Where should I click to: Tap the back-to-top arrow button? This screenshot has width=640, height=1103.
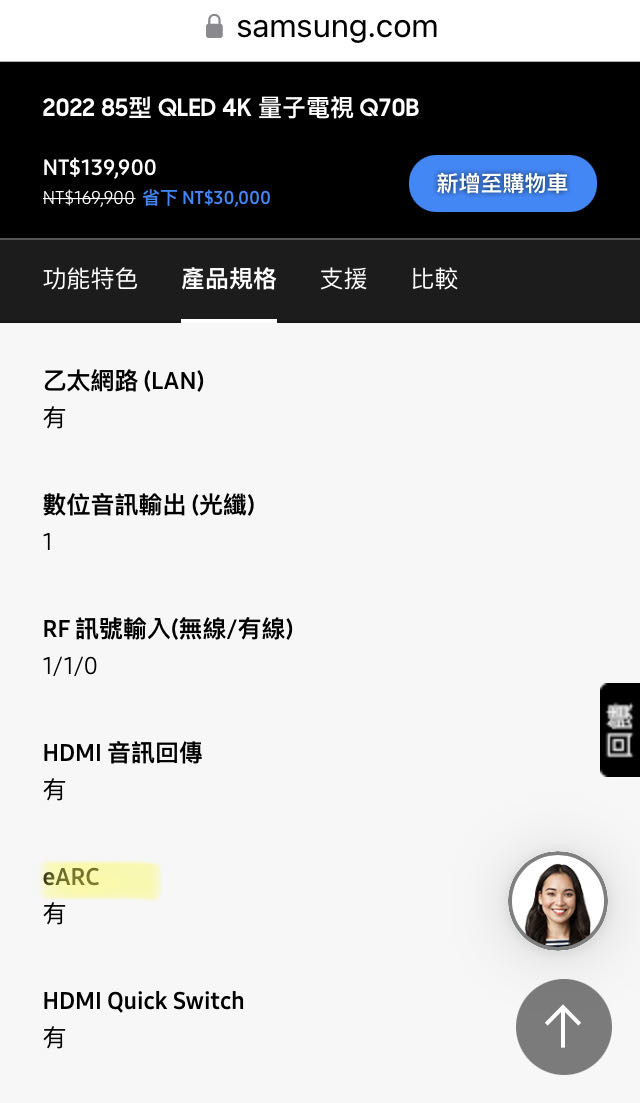563,1027
